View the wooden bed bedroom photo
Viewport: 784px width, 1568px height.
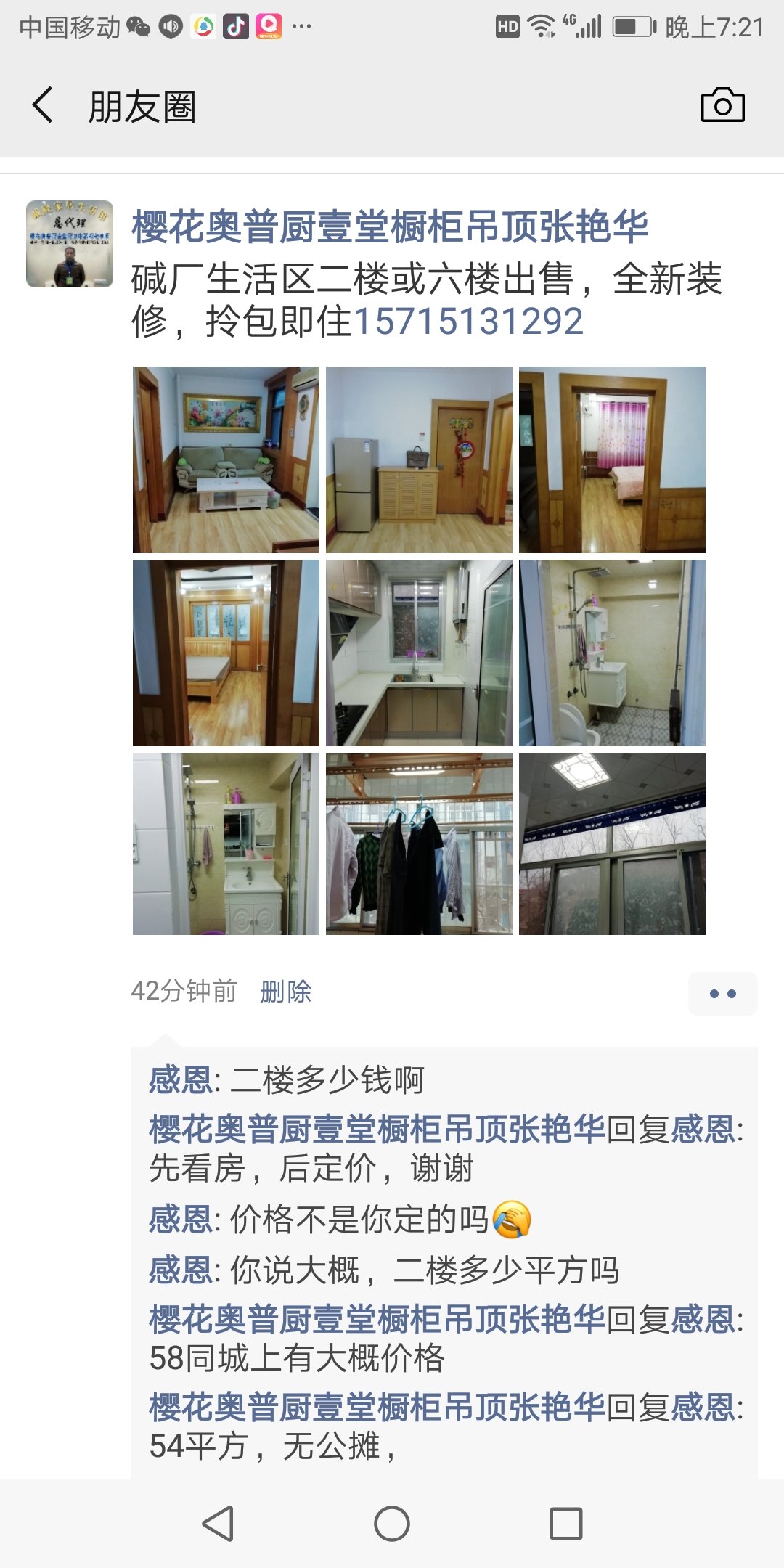tap(226, 653)
